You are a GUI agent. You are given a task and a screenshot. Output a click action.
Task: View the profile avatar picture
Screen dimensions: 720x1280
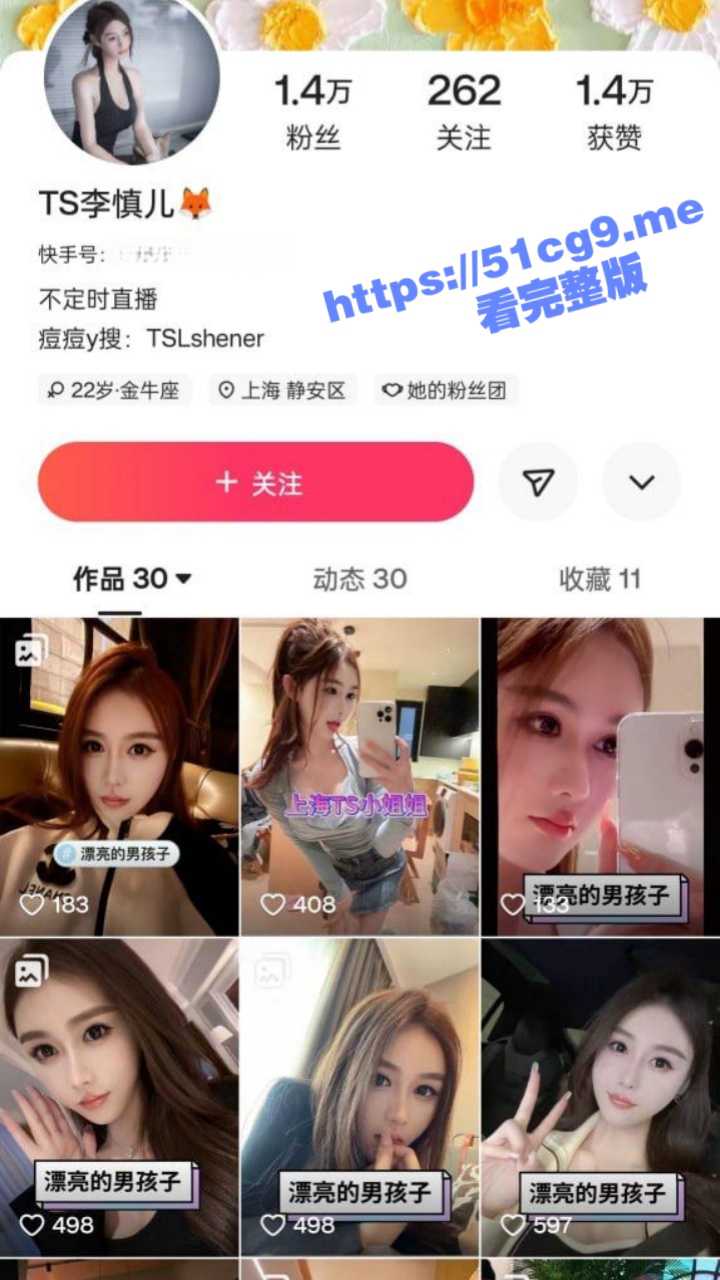tap(132, 78)
